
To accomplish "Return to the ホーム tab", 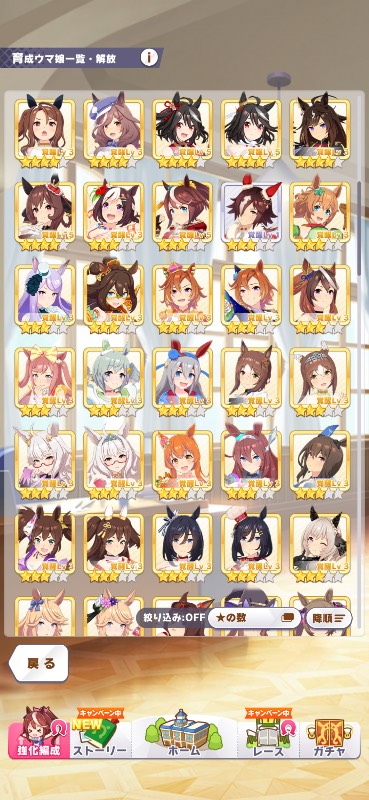I will [x=184, y=733].
